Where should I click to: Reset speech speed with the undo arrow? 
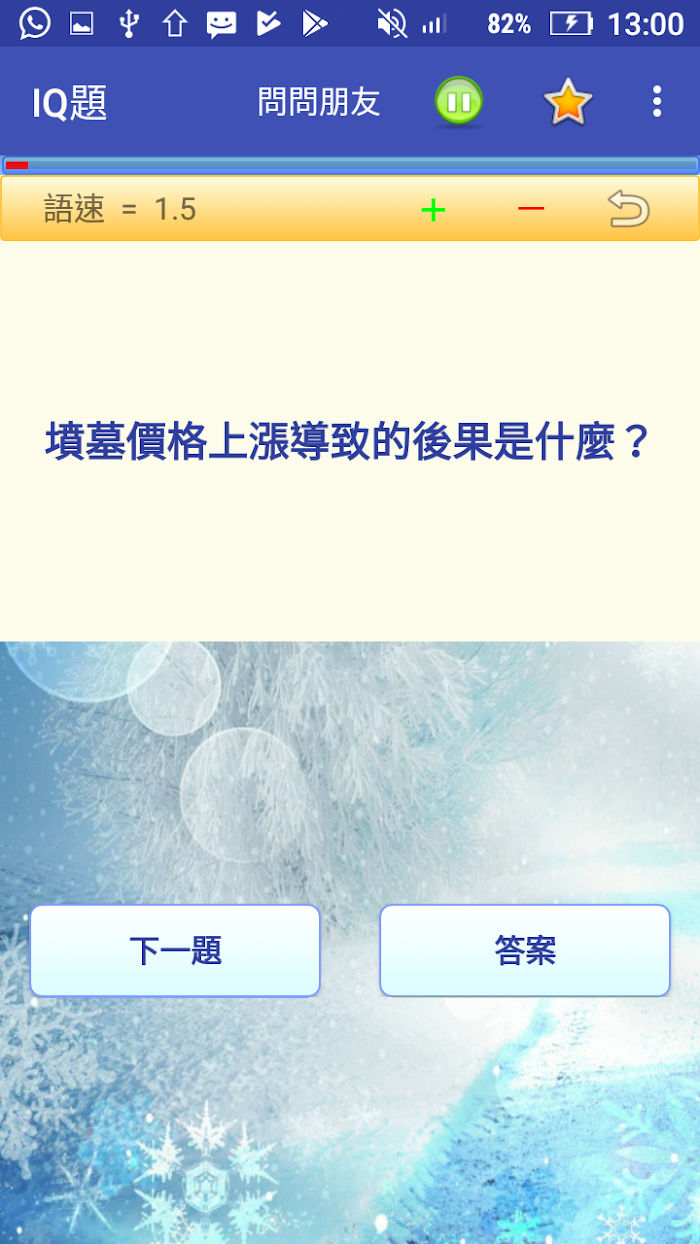click(629, 209)
